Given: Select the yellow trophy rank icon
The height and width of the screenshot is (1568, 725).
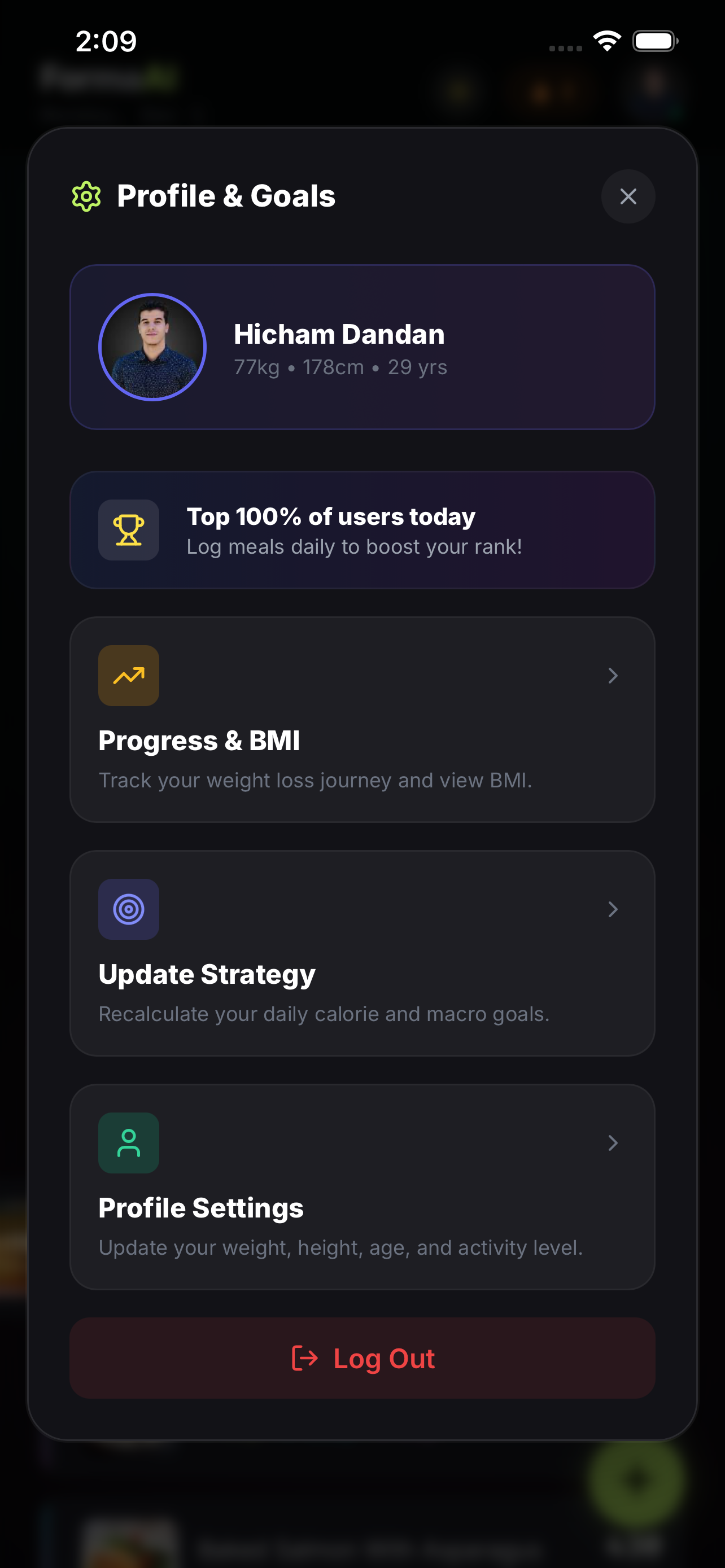Looking at the screenshot, I should (x=128, y=529).
